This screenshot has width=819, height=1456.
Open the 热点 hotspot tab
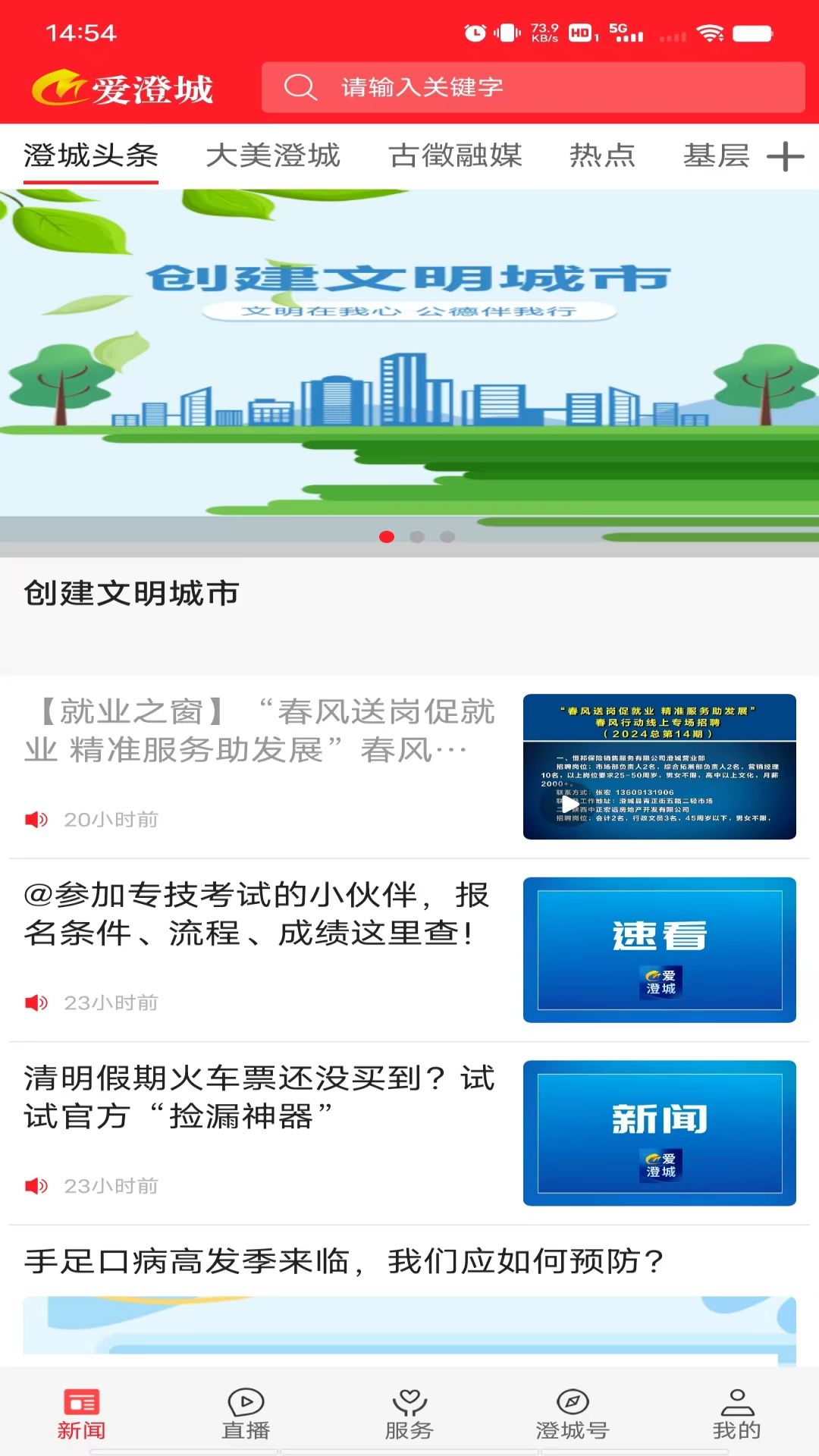point(603,156)
